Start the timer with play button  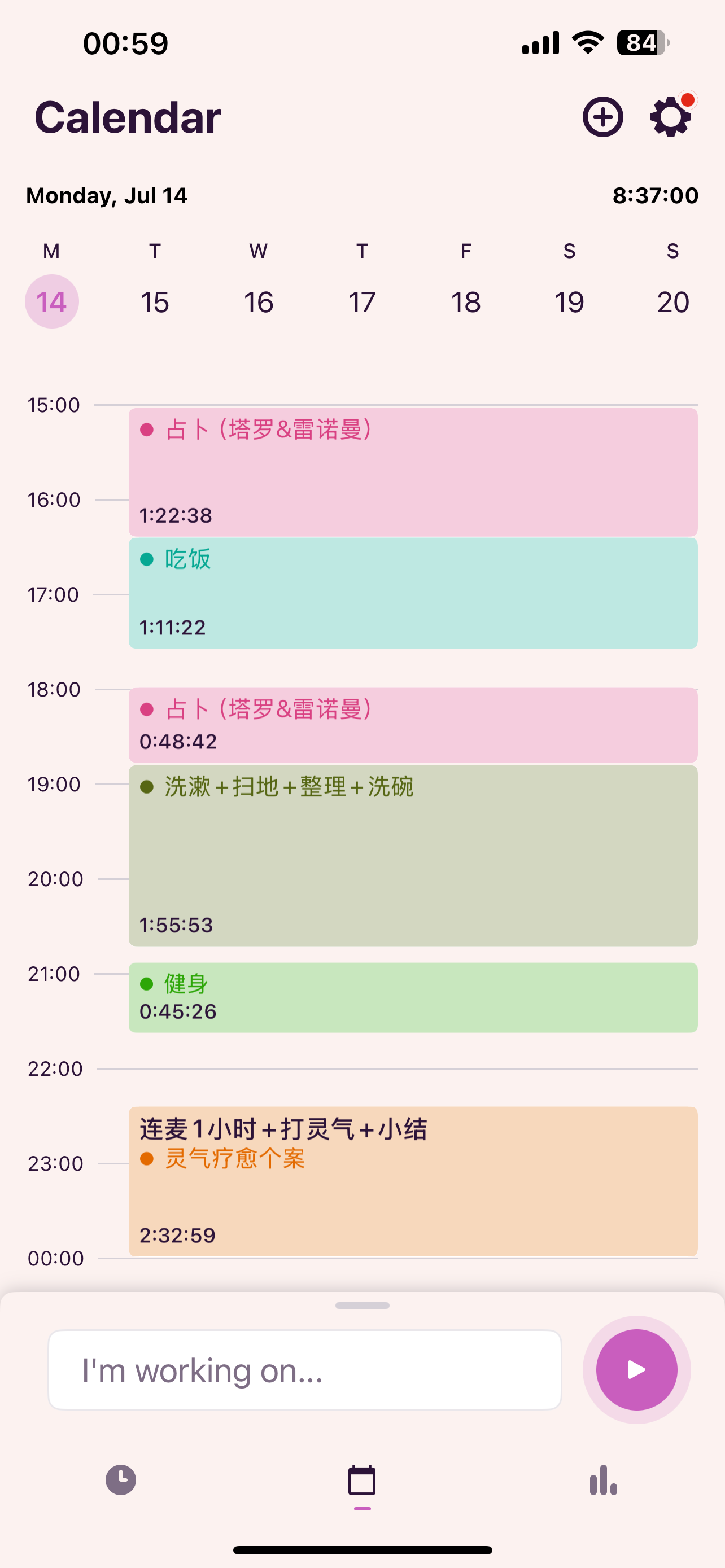tap(637, 1370)
